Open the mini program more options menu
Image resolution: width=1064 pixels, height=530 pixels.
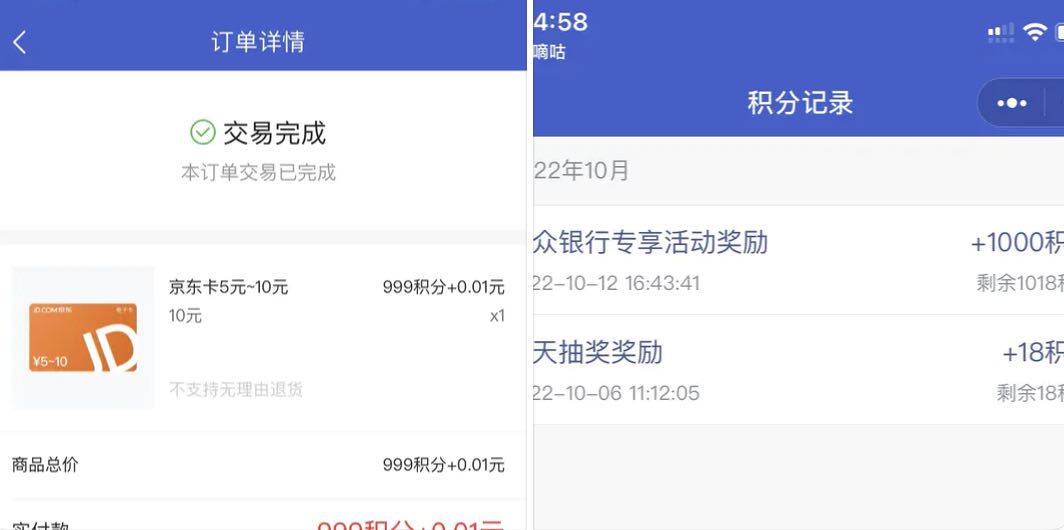[1011, 103]
